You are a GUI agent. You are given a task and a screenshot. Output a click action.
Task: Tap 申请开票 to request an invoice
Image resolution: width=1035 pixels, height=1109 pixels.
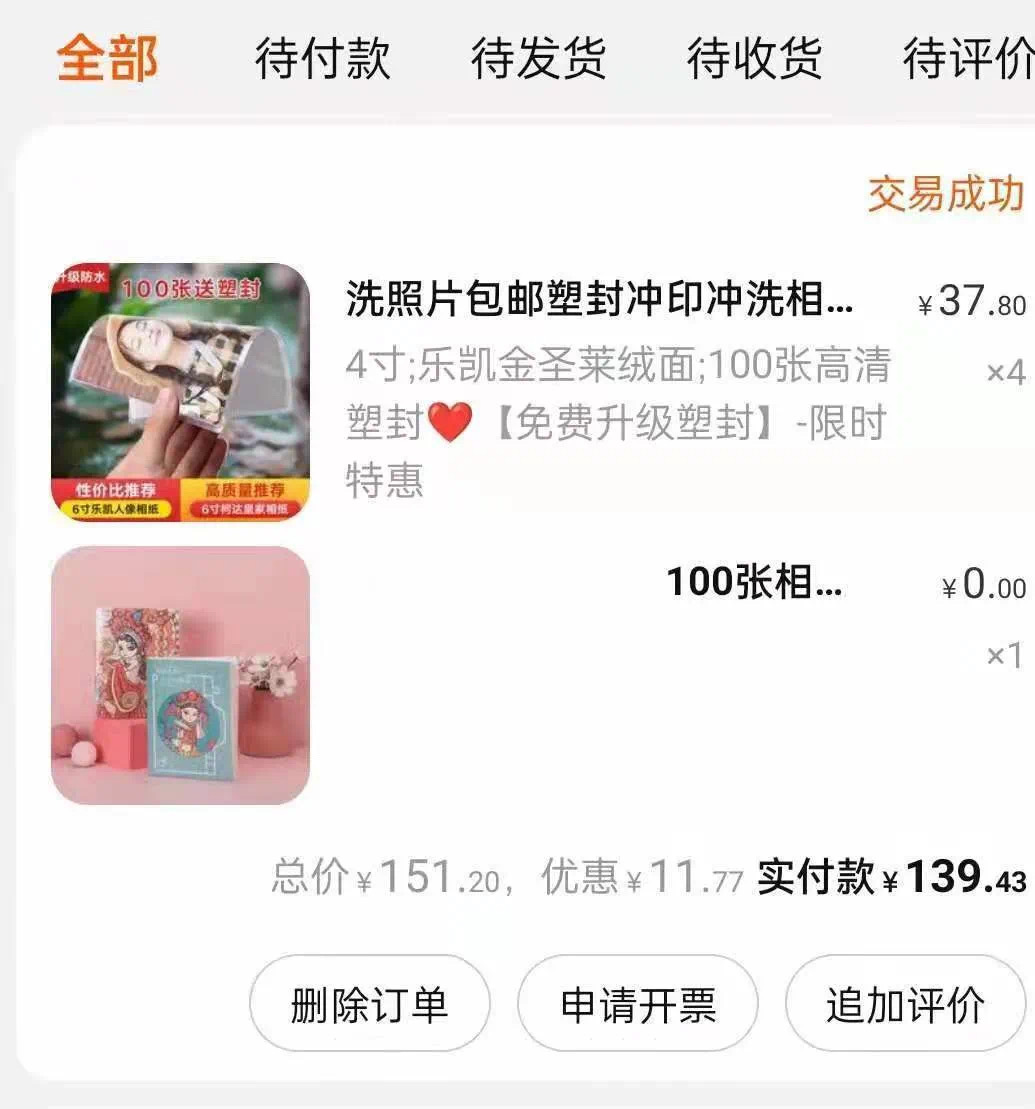[638, 1003]
